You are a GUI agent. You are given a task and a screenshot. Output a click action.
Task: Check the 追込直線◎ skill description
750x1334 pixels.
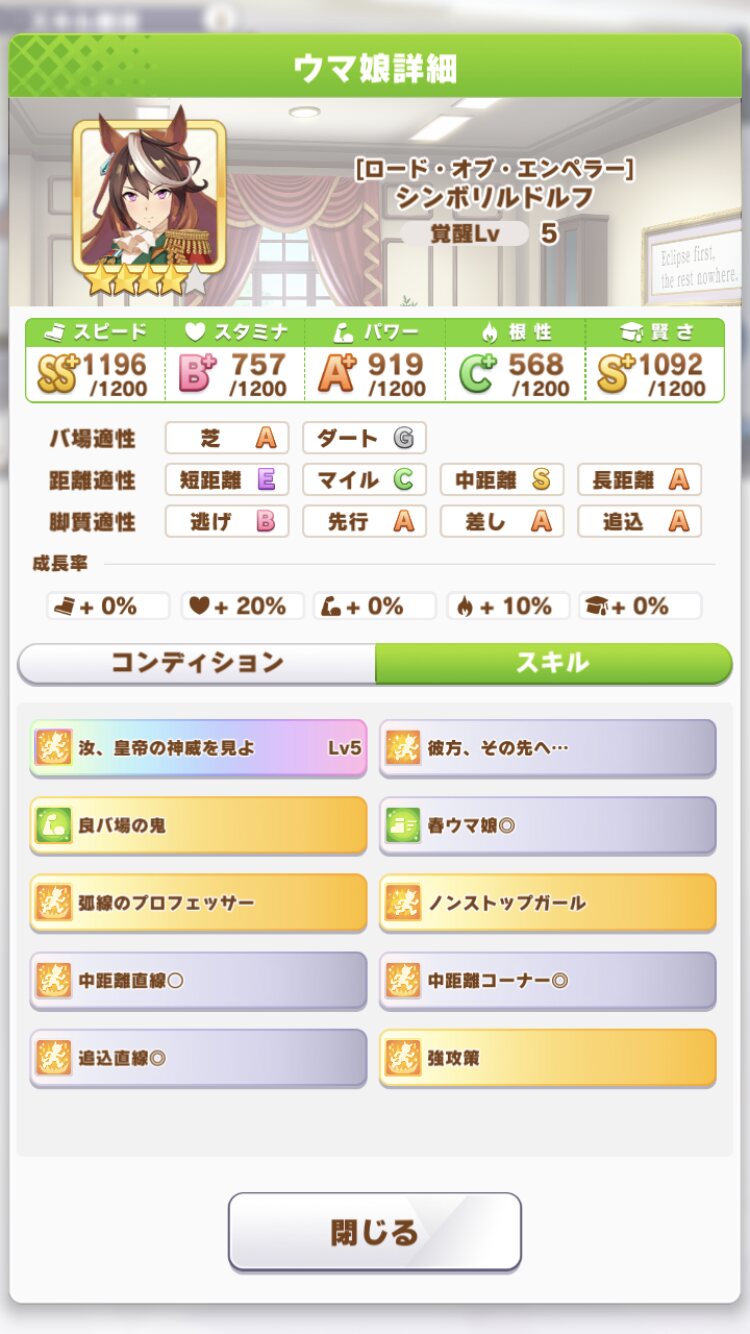coord(198,1057)
